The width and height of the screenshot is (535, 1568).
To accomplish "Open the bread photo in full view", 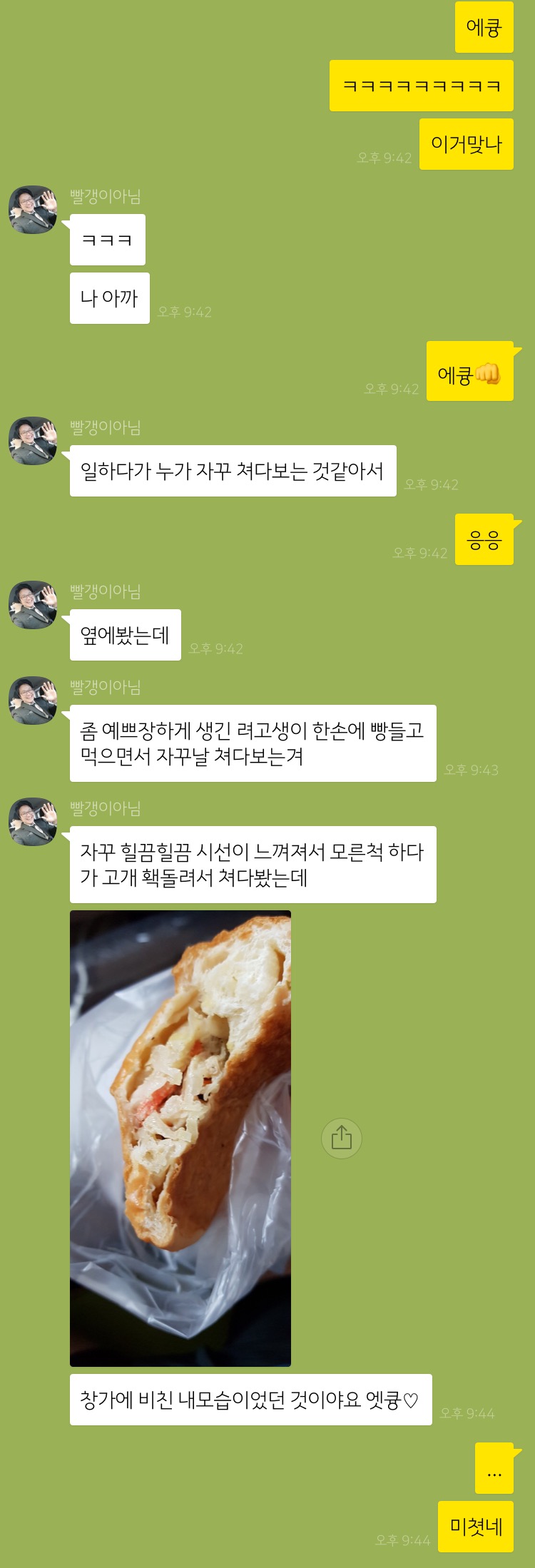I will coord(180,1138).
